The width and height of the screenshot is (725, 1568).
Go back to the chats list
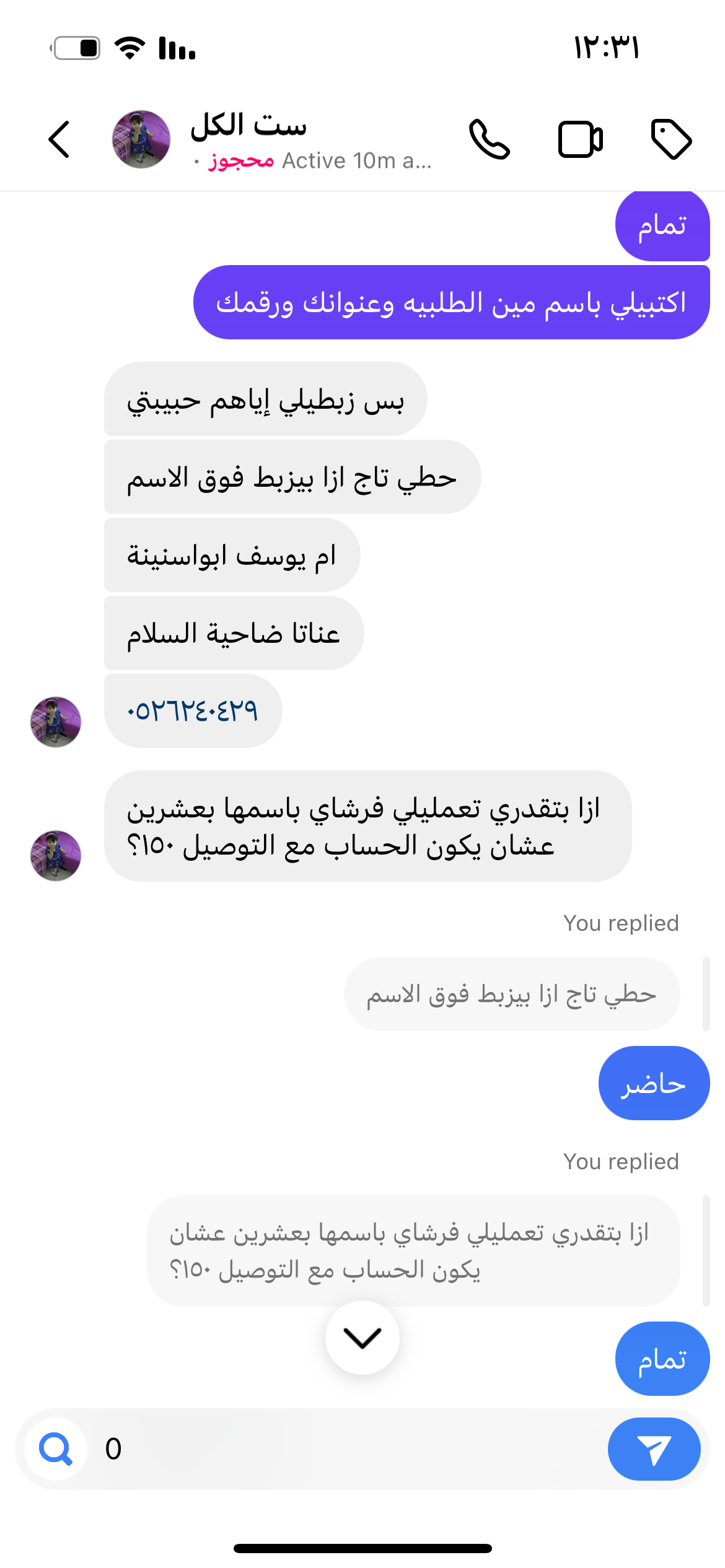click(x=59, y=139)
